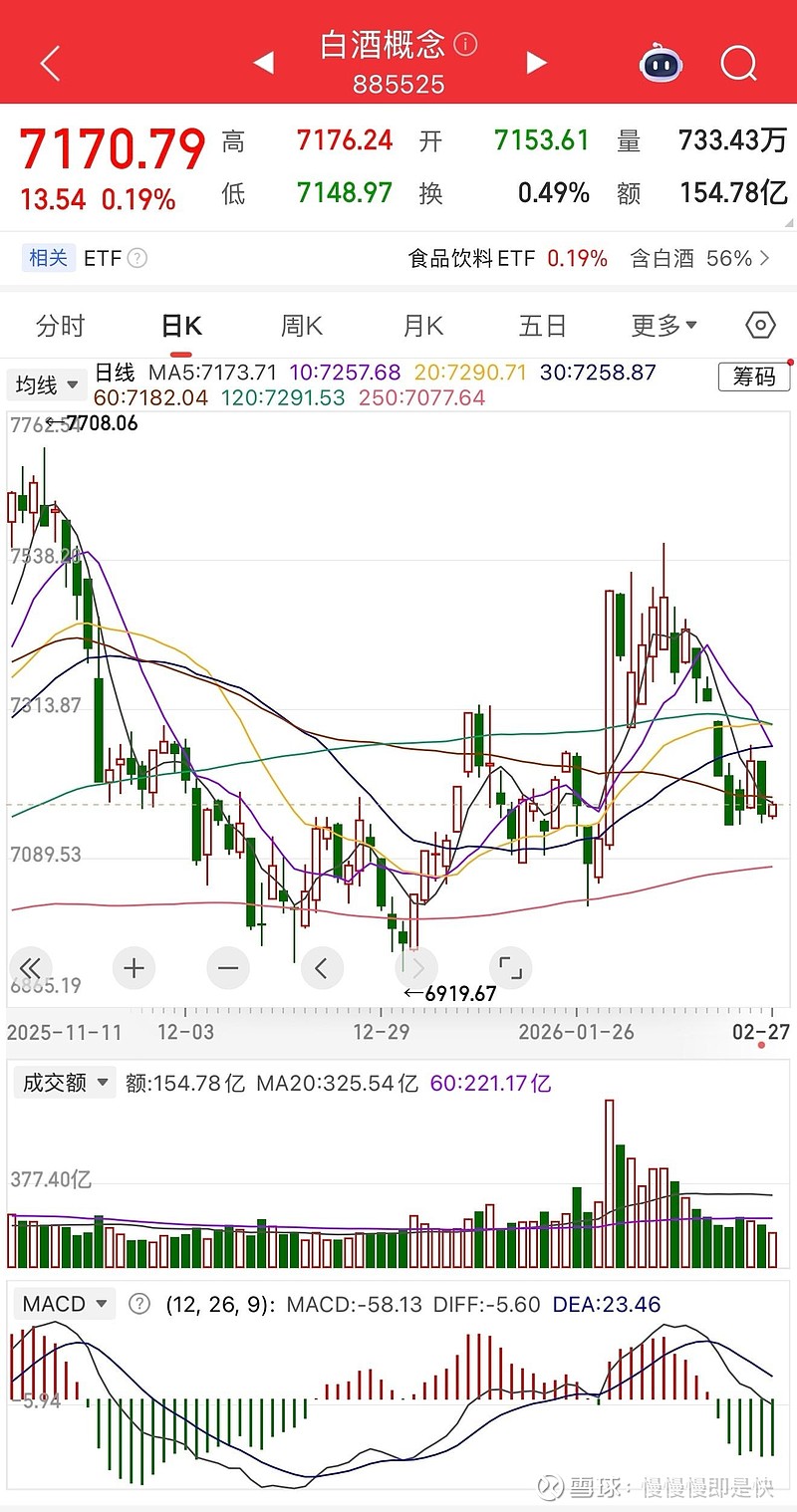Open the 成交额 indicator dropdown
The height and width of the screenshot is (1512, 797).
pyautogui.click(x=63, y=1083)
